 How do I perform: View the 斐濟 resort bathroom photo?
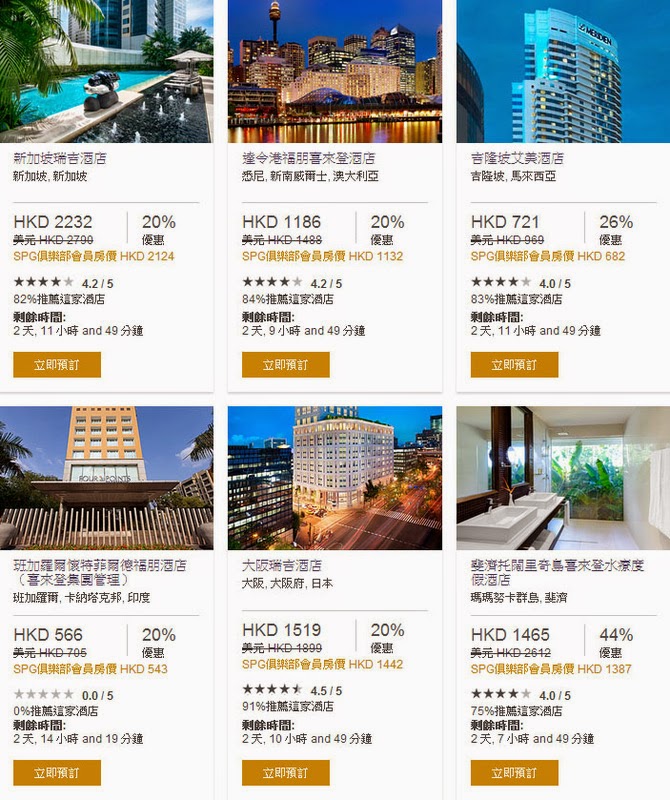click(x=563, y=477)
